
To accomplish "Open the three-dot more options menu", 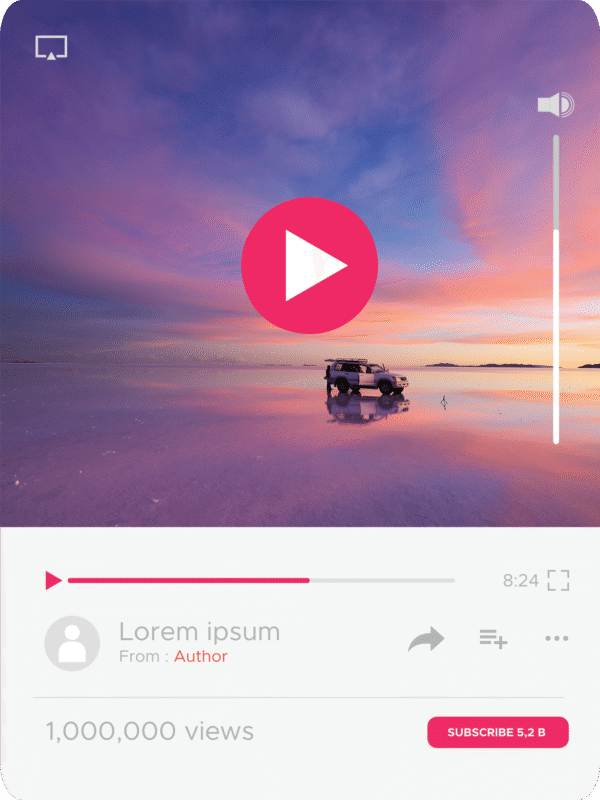I will (556, 638).
